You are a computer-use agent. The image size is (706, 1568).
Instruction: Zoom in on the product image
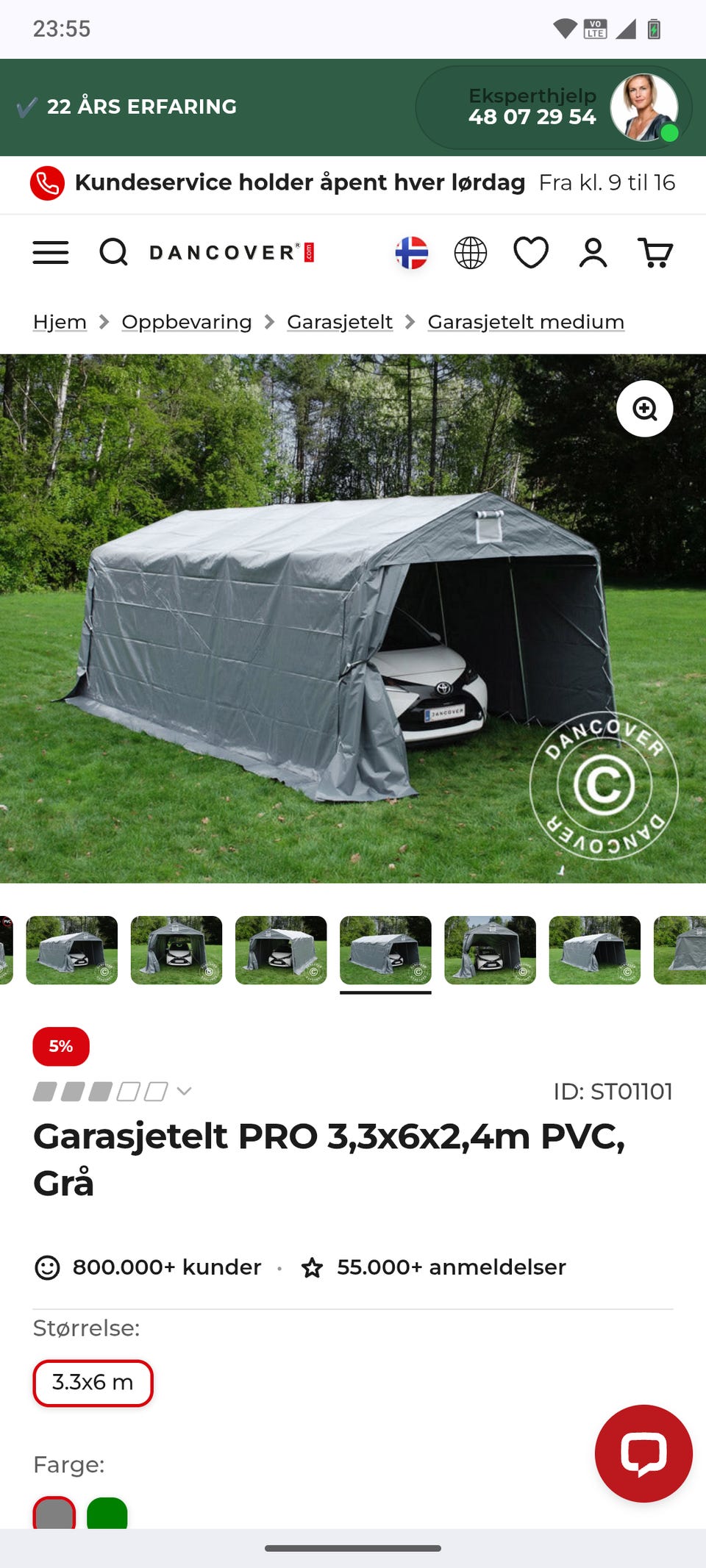pos(645,409)
